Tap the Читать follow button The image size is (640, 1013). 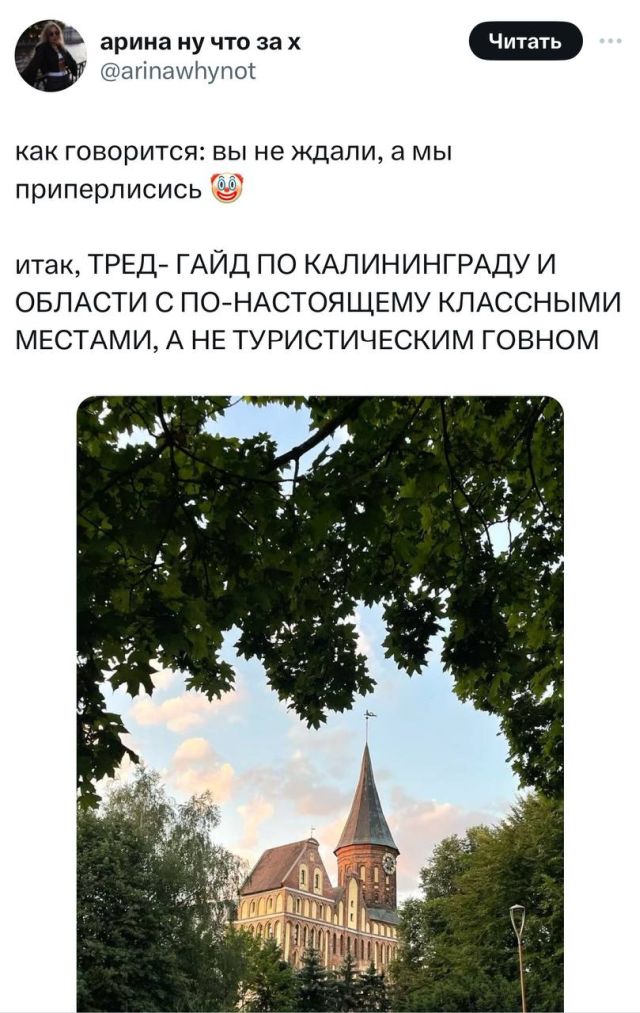525,41
